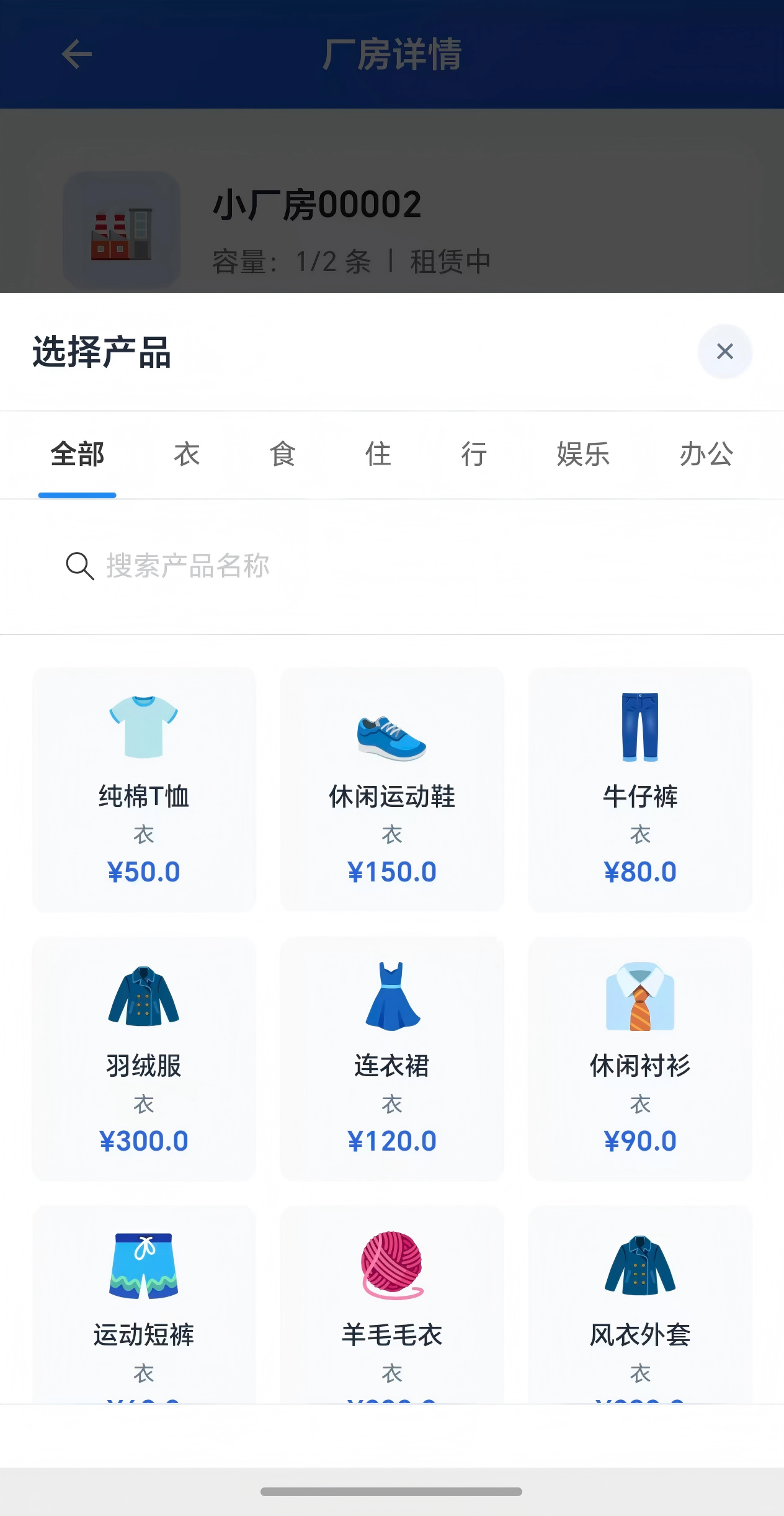Choose the 羊毛毛衣 product card
Image resolution: width=784 pixels, height=1516 pixels.
point(392,1304)
